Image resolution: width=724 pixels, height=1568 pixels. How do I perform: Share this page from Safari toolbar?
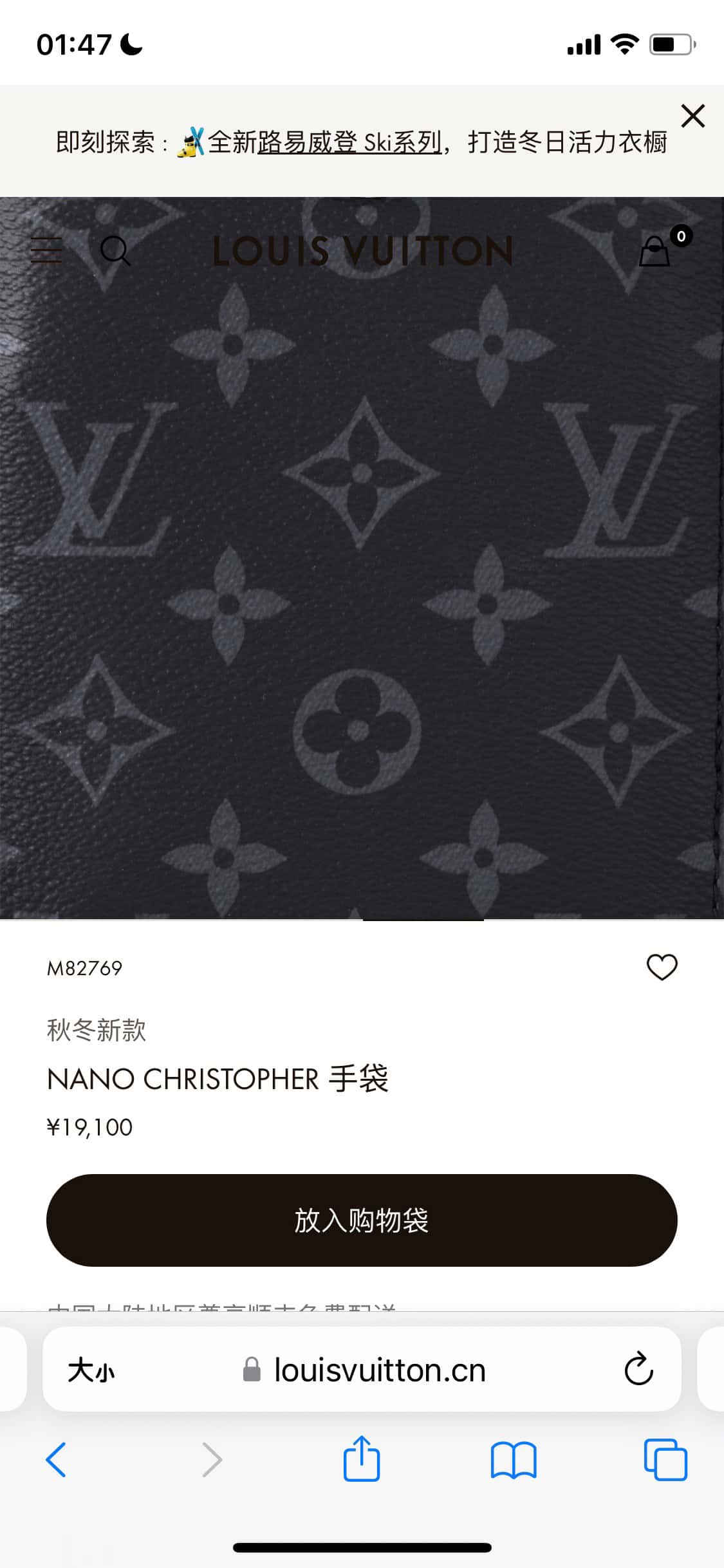(x=362, y=1459)
